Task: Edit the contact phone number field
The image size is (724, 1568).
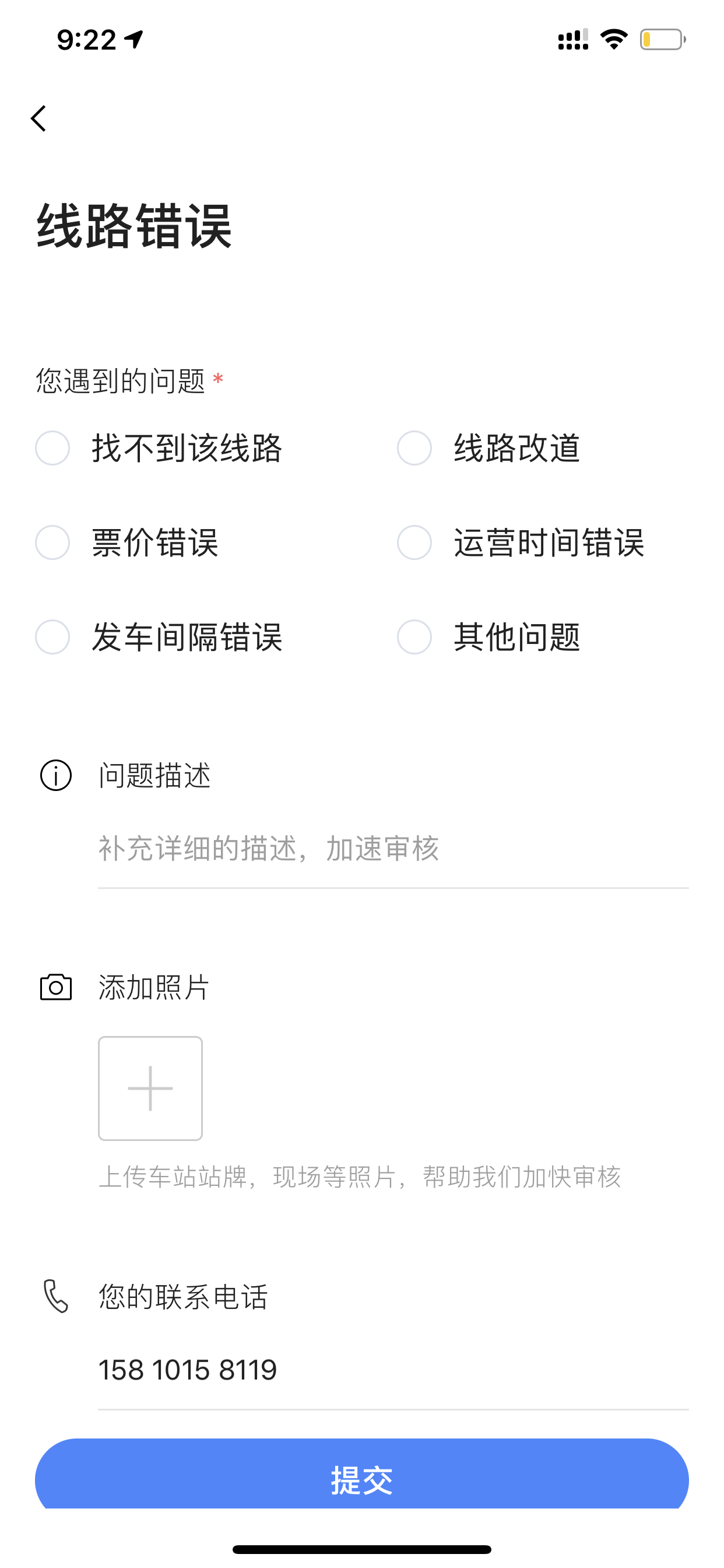Action: [x=393, y=1370]
